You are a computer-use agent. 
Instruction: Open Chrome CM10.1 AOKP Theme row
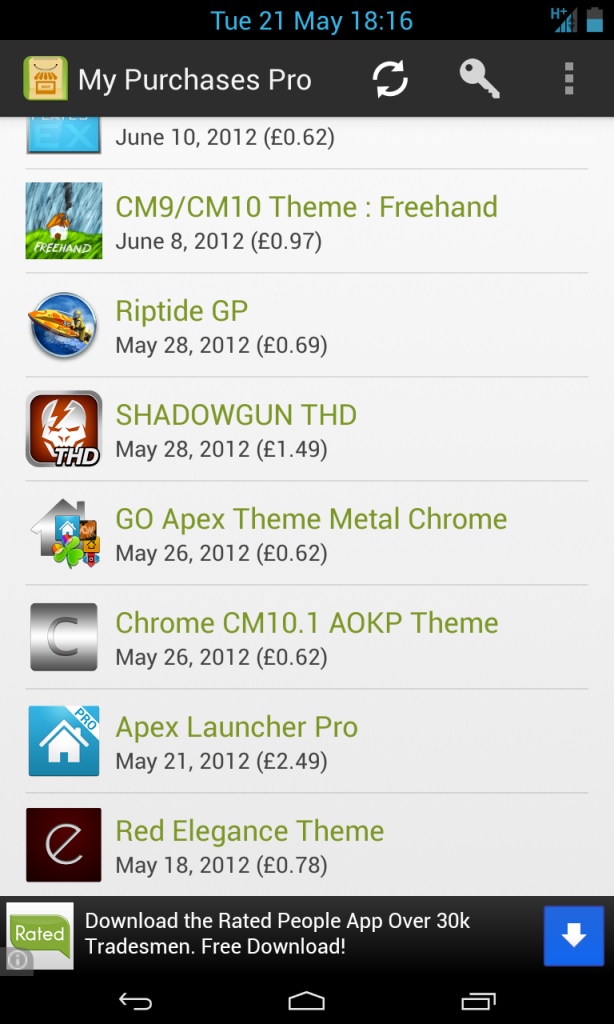click(306, 638)
